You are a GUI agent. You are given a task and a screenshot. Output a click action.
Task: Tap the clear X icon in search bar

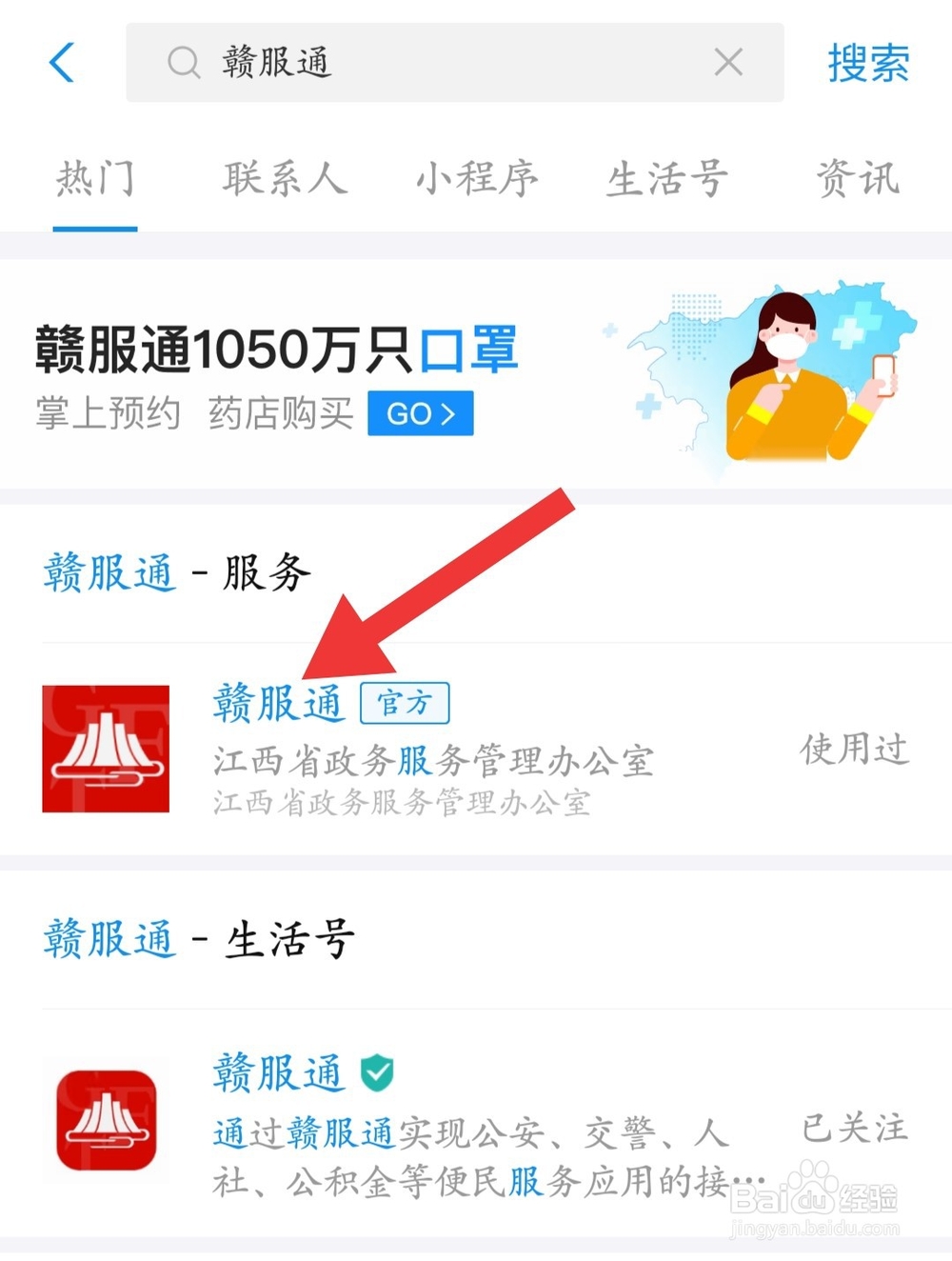(x=728, y=63)
